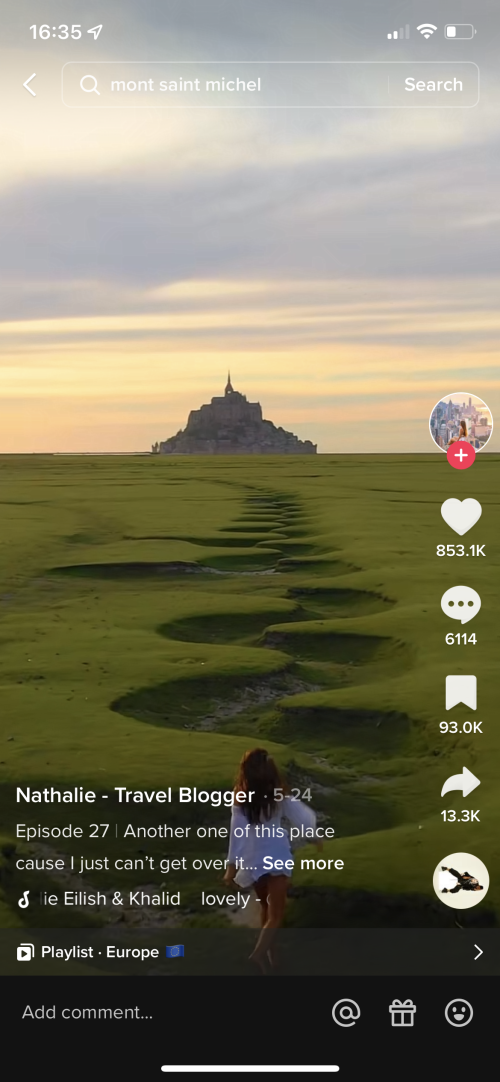Screen dimensions: 500x1082
Task: Share the video with the arrow icon
Action: point(461,782)
